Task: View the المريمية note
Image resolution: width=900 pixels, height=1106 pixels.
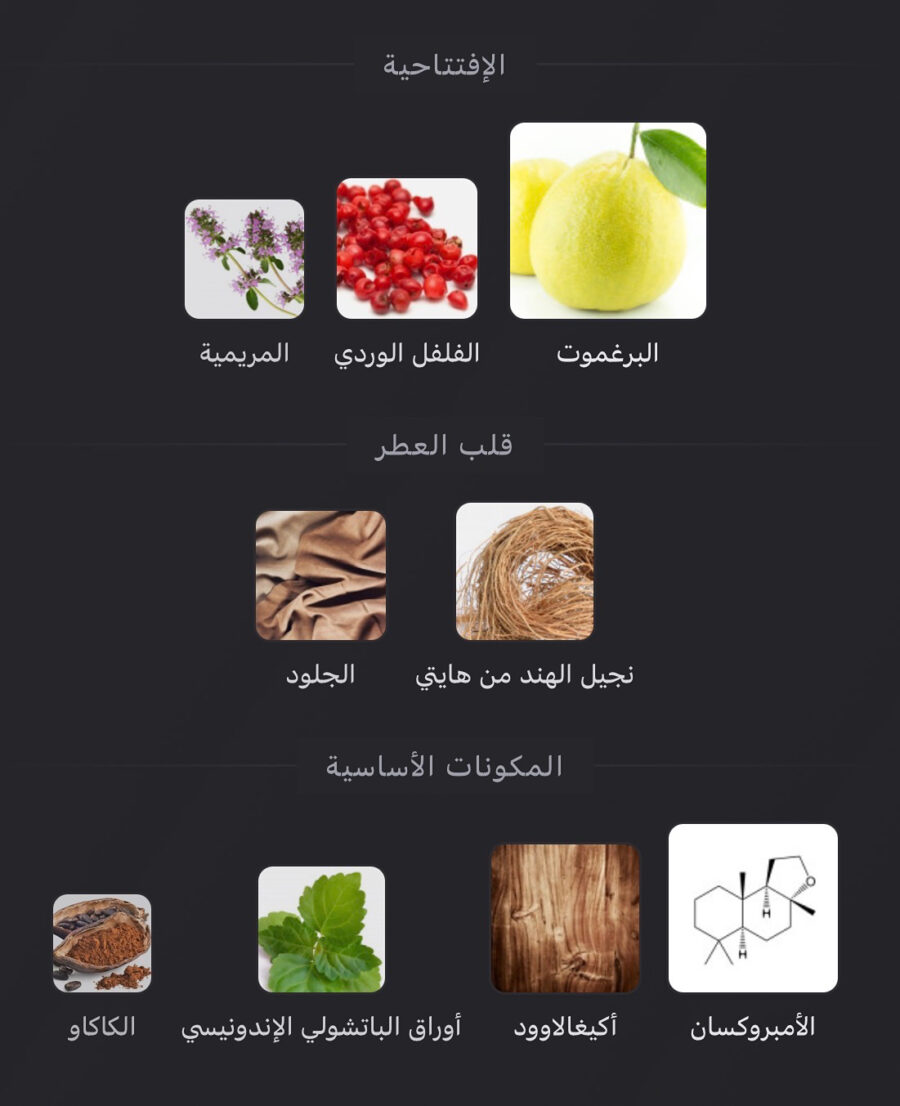Action: [x=244, y=259]
